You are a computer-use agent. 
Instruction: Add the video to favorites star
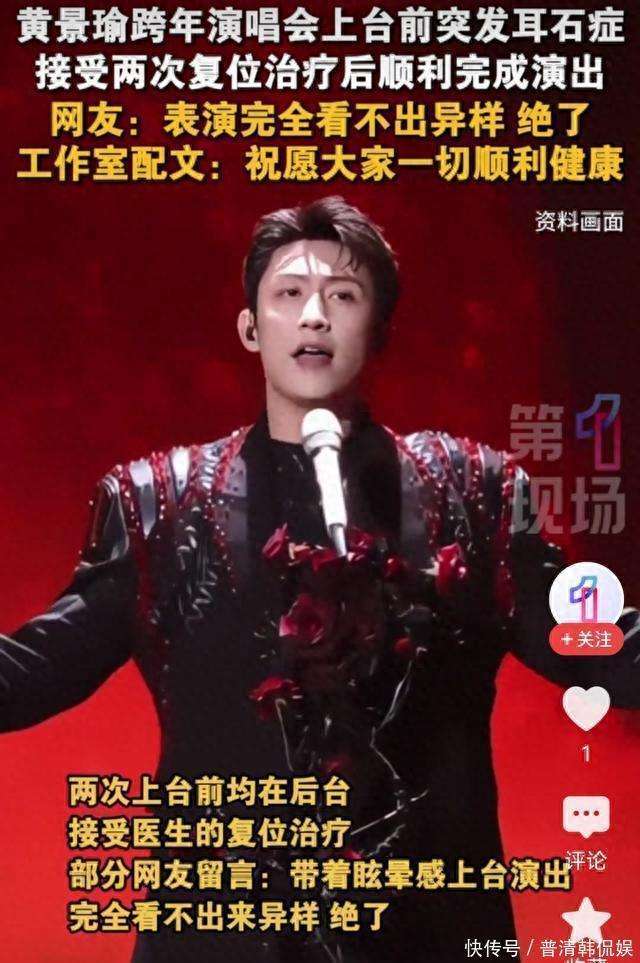click(x=586, y=918)
